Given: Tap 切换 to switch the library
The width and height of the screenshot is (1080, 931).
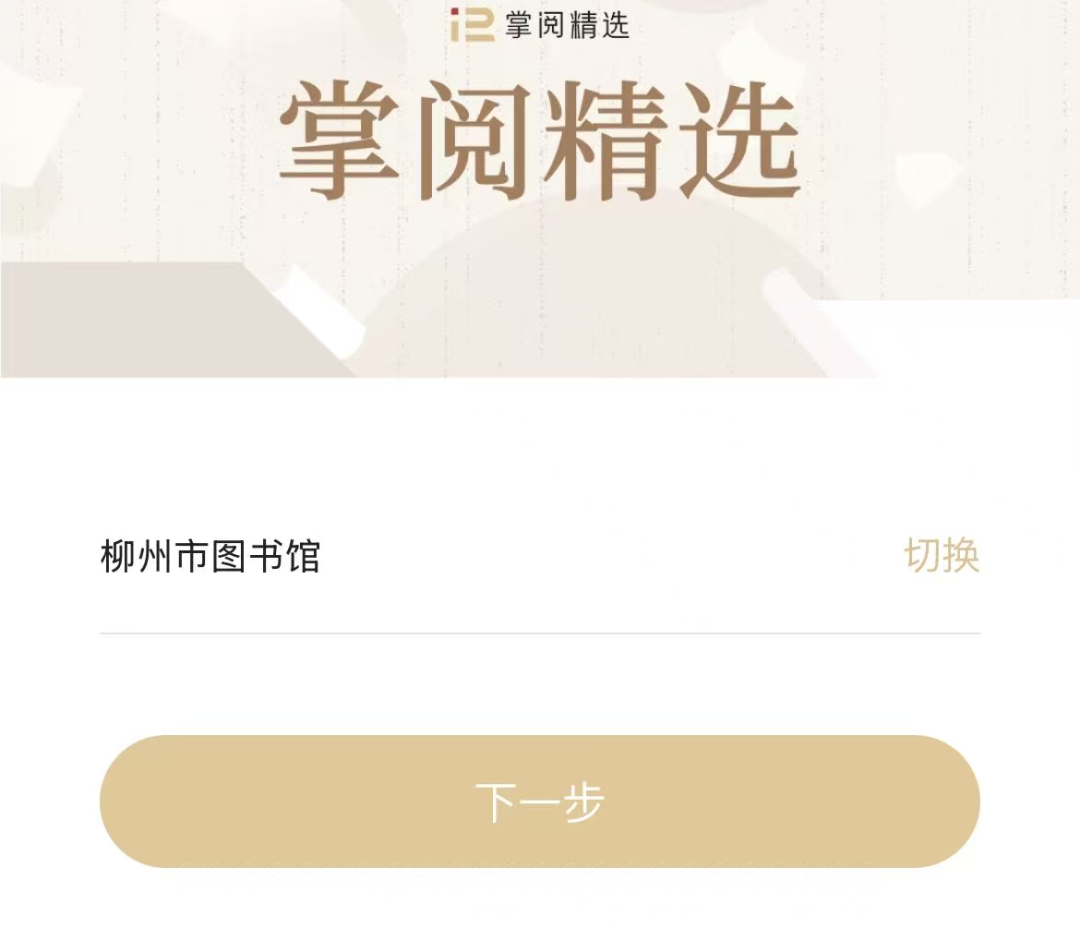Looking at the screenshot, I should [x=941, y=556].
